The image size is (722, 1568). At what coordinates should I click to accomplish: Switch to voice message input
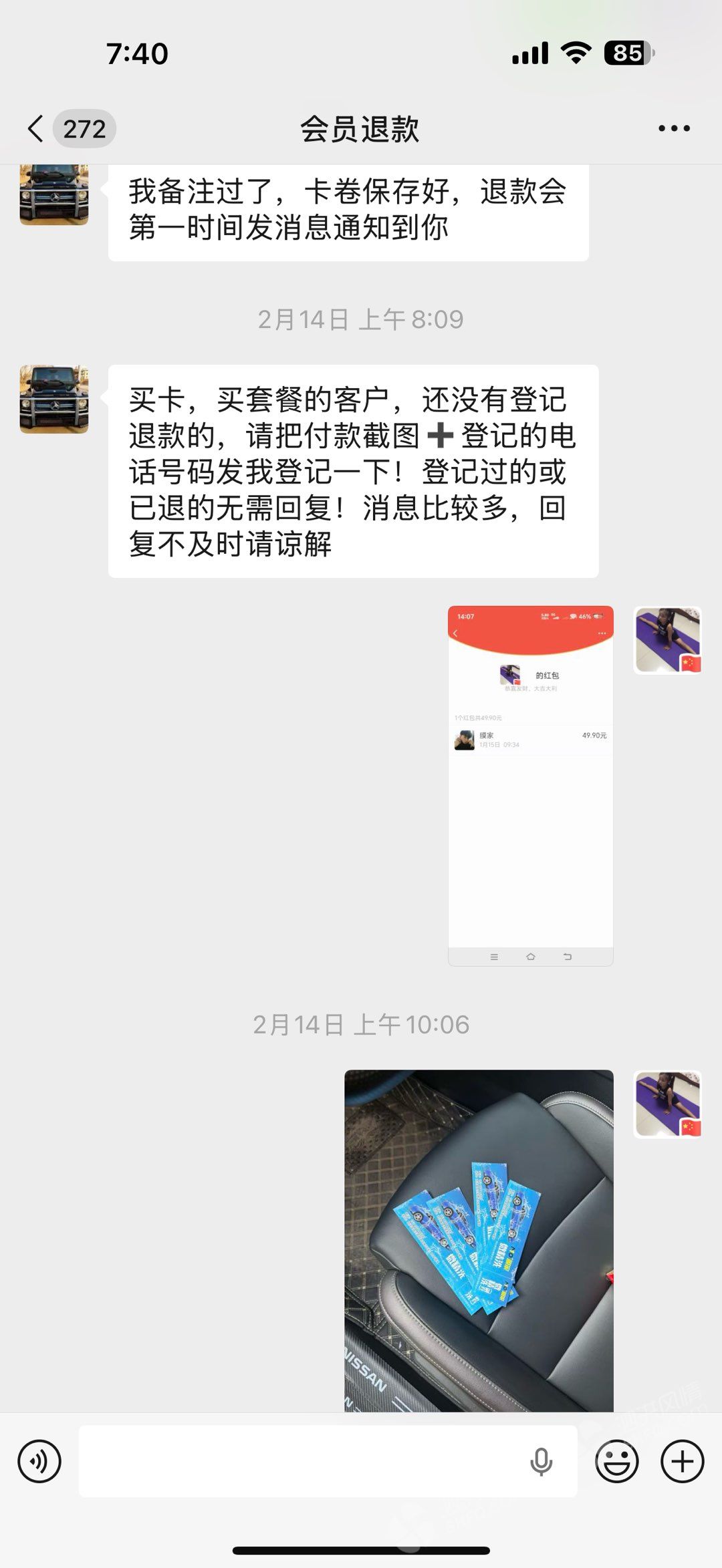point(39,1461)
